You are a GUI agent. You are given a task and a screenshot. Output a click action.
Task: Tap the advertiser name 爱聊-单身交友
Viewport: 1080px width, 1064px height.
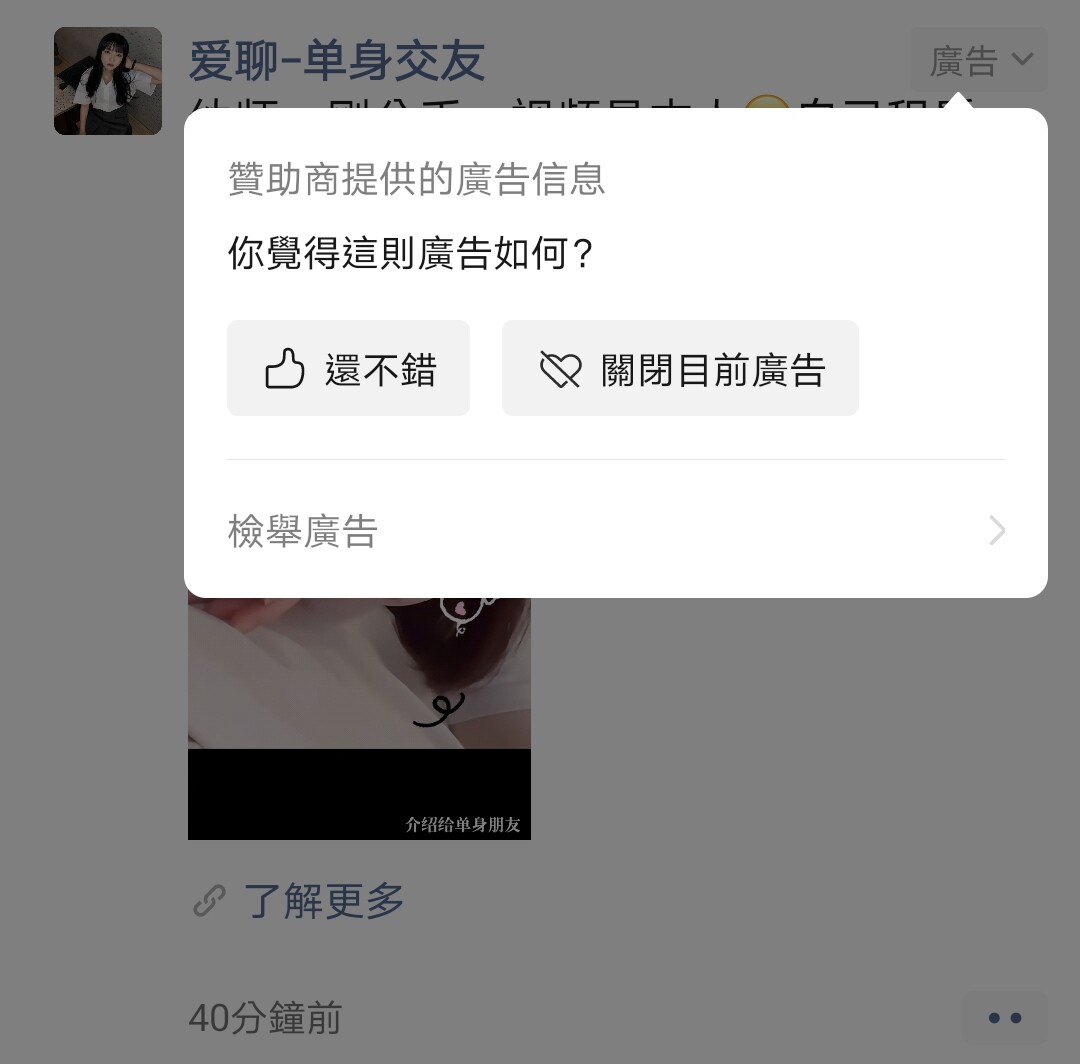337,60
